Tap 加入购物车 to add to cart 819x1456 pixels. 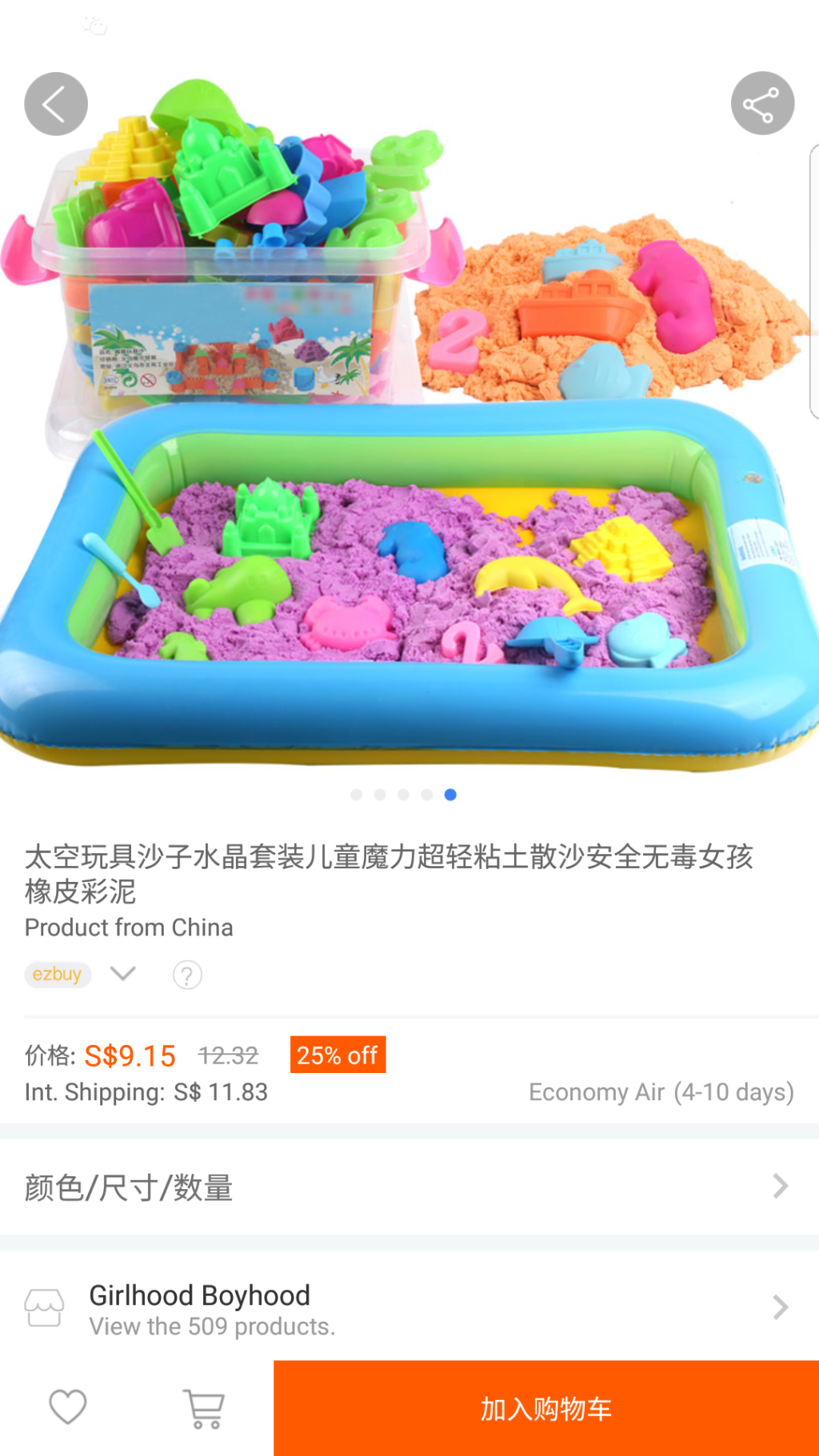545,1408
